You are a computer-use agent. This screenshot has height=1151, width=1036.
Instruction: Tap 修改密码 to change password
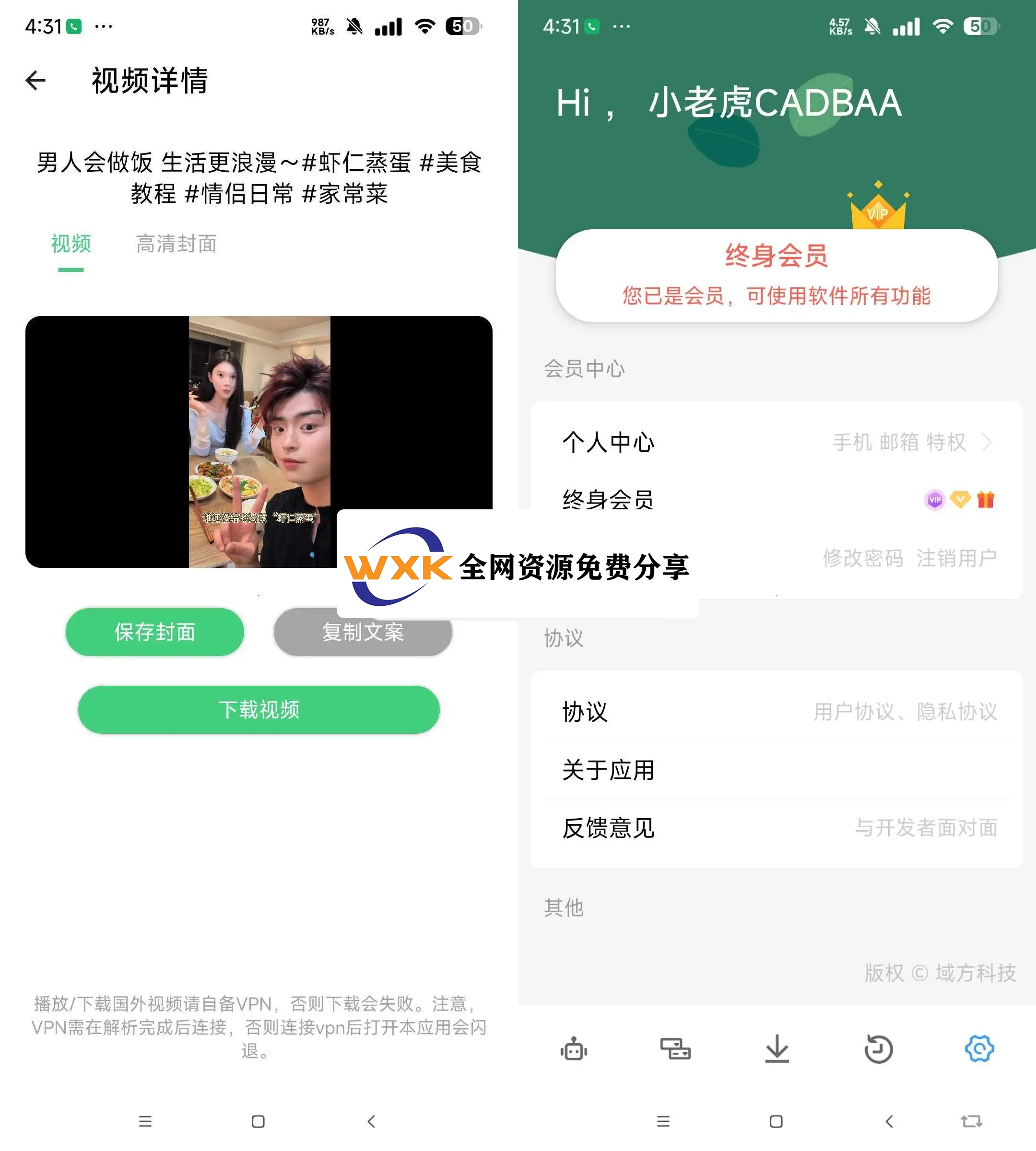coord(862,558)
